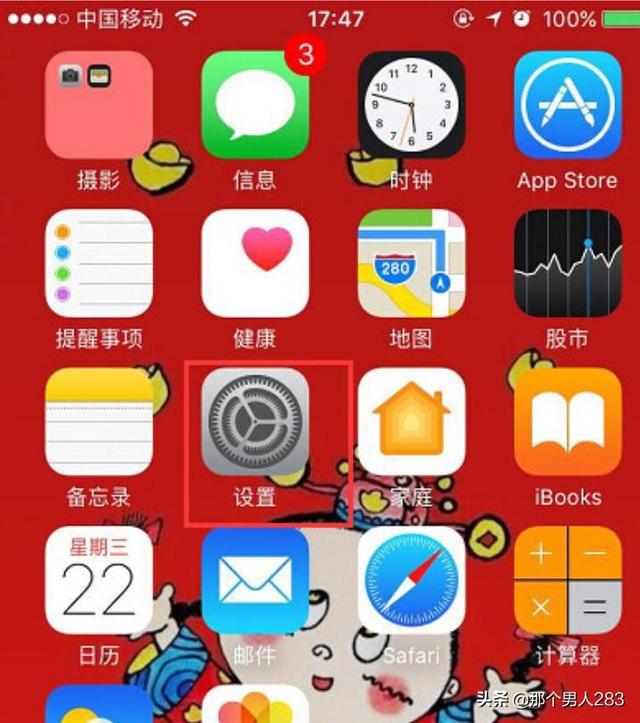
Task: Open the 信息 Messages app
Action: (x=255, y=104)
